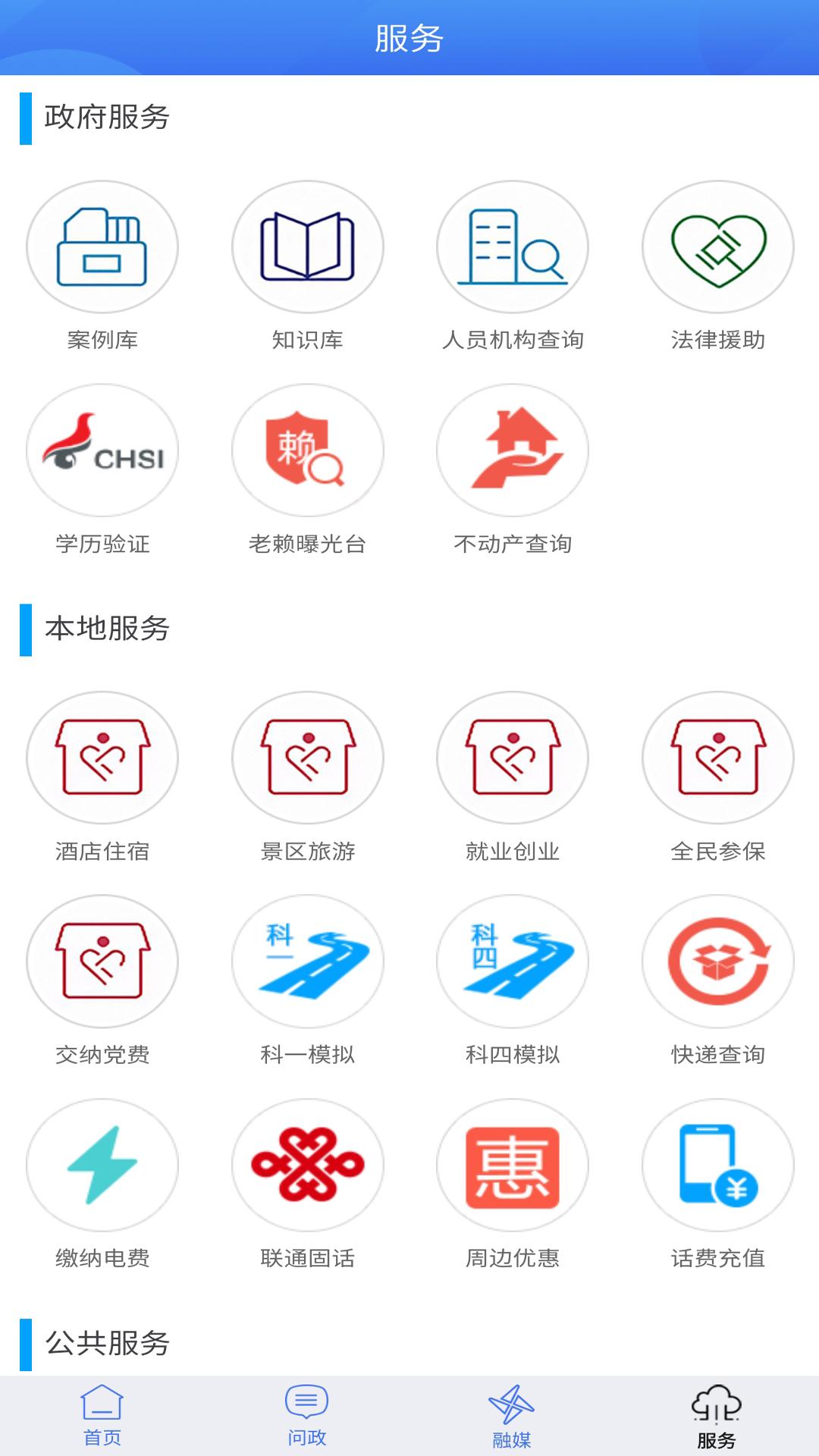The image size is (819, 1456).
Task: Open 法律援助 legal aid
Action: (x=718, y=247)
